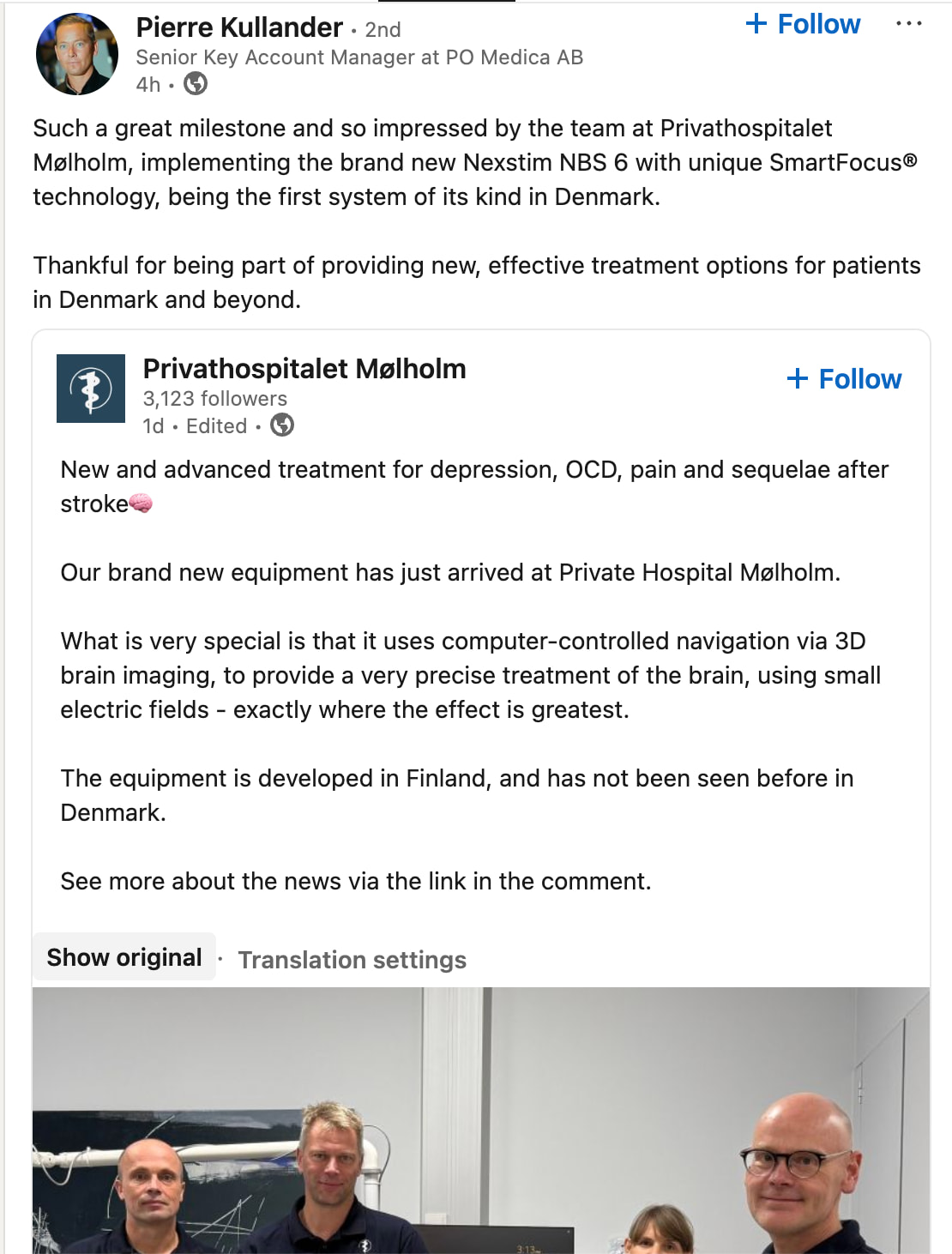Show the original untranslated post
This screenshot has width=952, height=1254.
(x=124, y=957)
